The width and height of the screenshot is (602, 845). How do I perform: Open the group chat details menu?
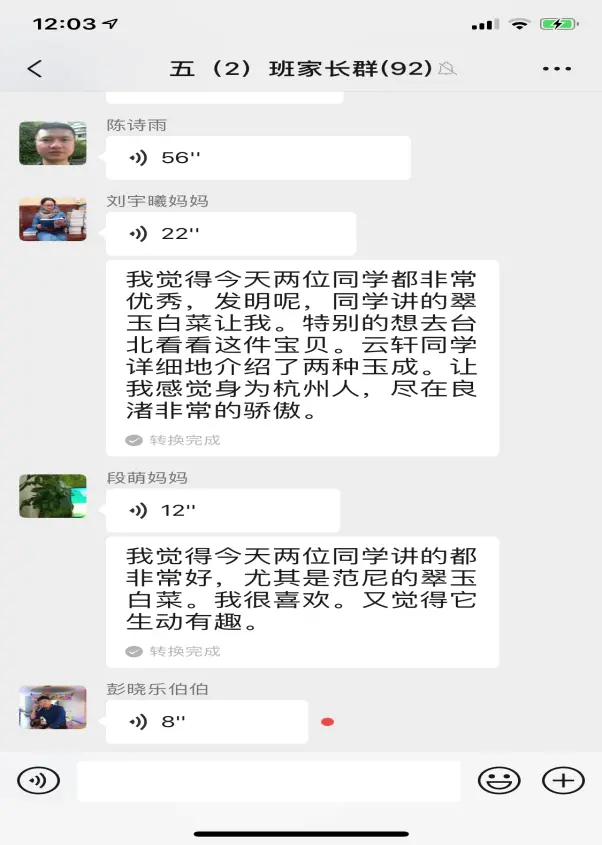tap(557, 68)
